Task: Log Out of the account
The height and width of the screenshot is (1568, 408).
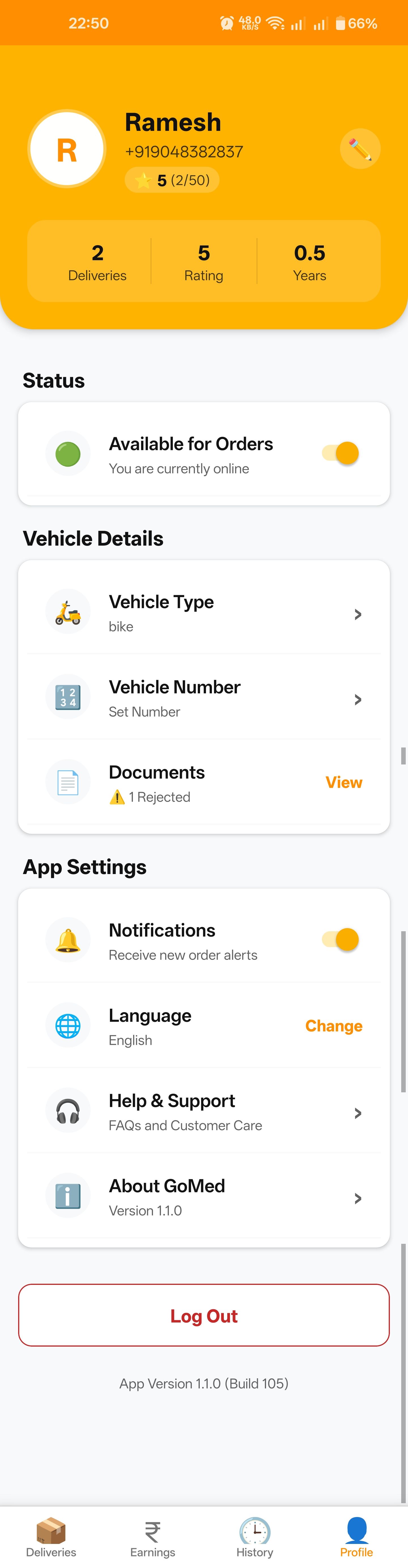Action: (x=204, y=1315)
